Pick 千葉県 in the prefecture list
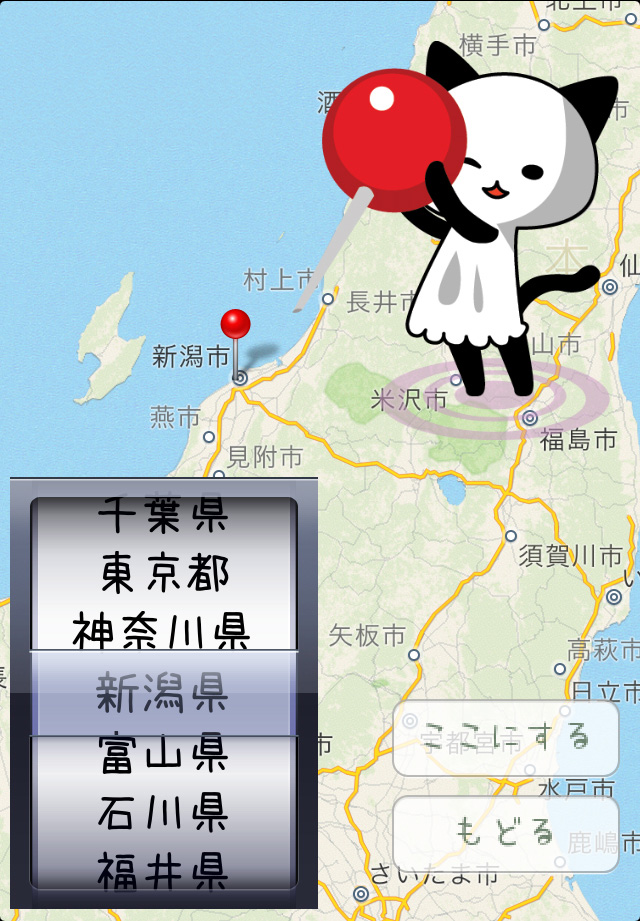The image size is (640, 921). 164,516
